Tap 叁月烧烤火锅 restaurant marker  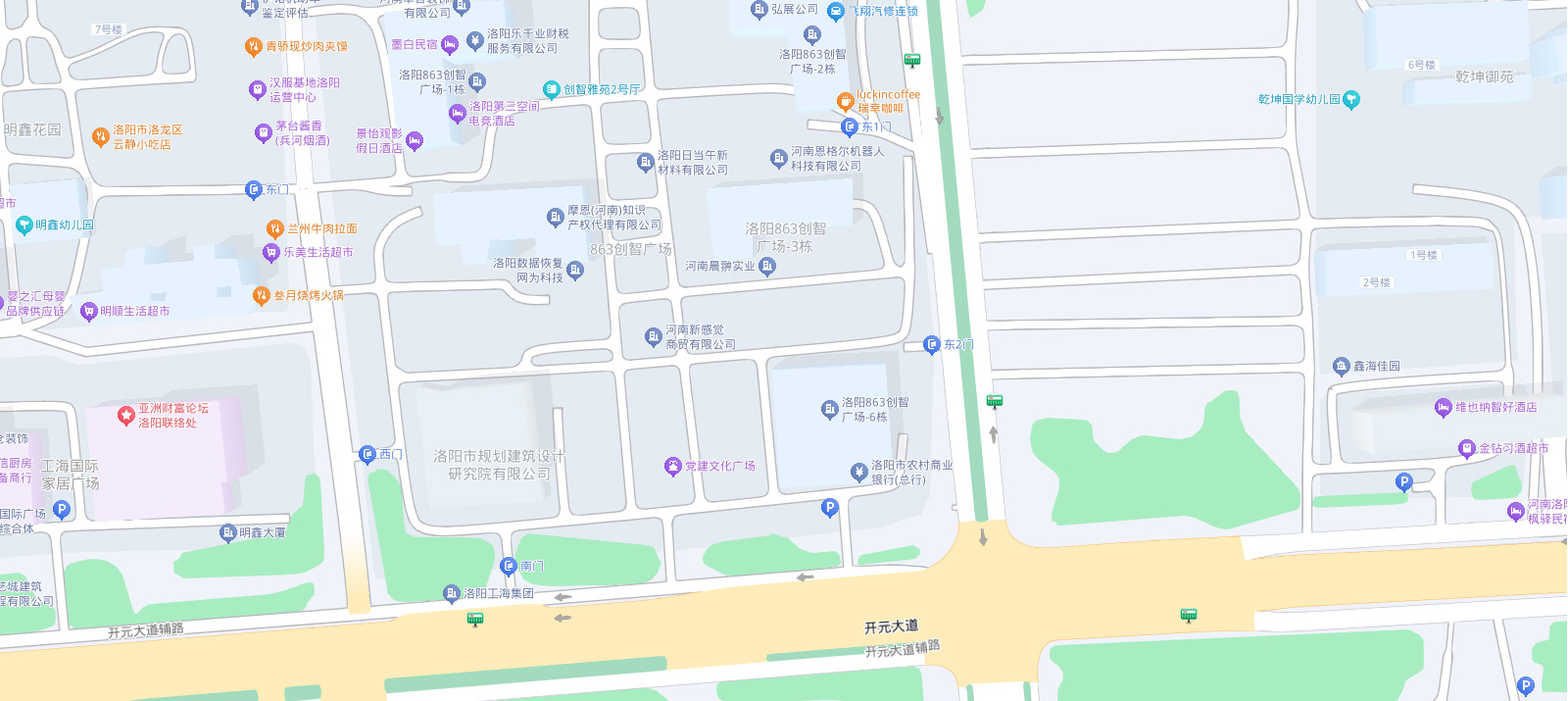261,295
